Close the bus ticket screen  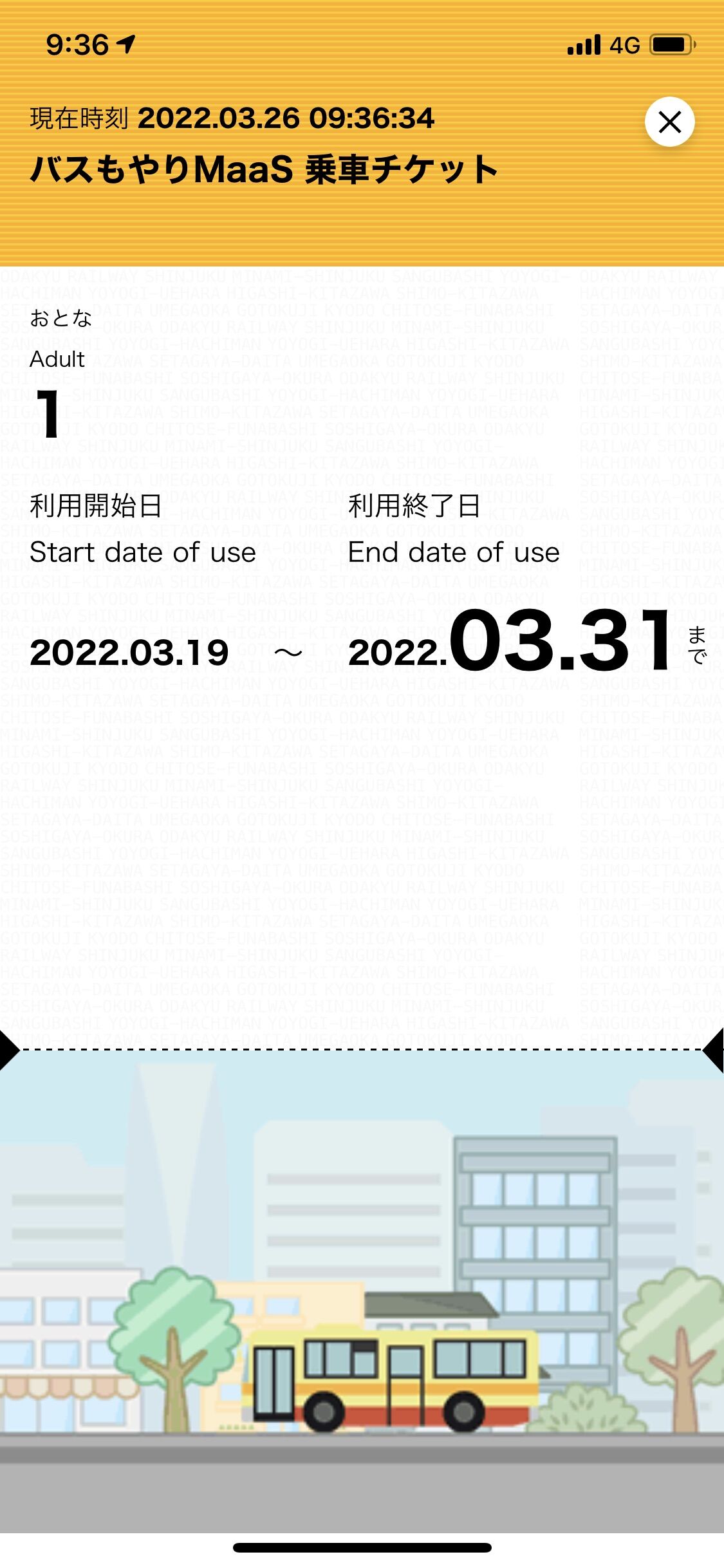(x=669, y=122)
